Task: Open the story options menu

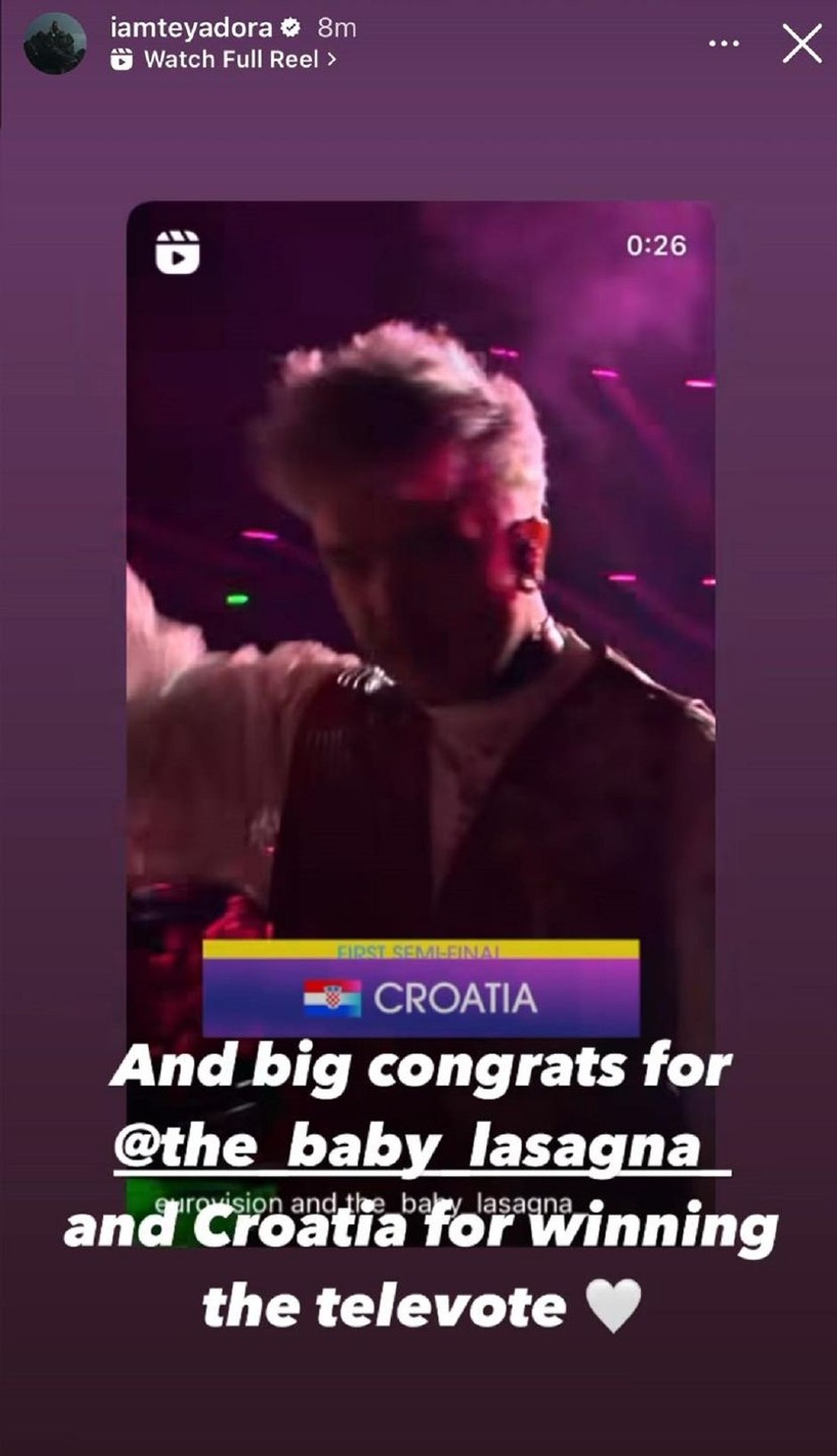Action: pyautogui.click(x=724, y=43)
